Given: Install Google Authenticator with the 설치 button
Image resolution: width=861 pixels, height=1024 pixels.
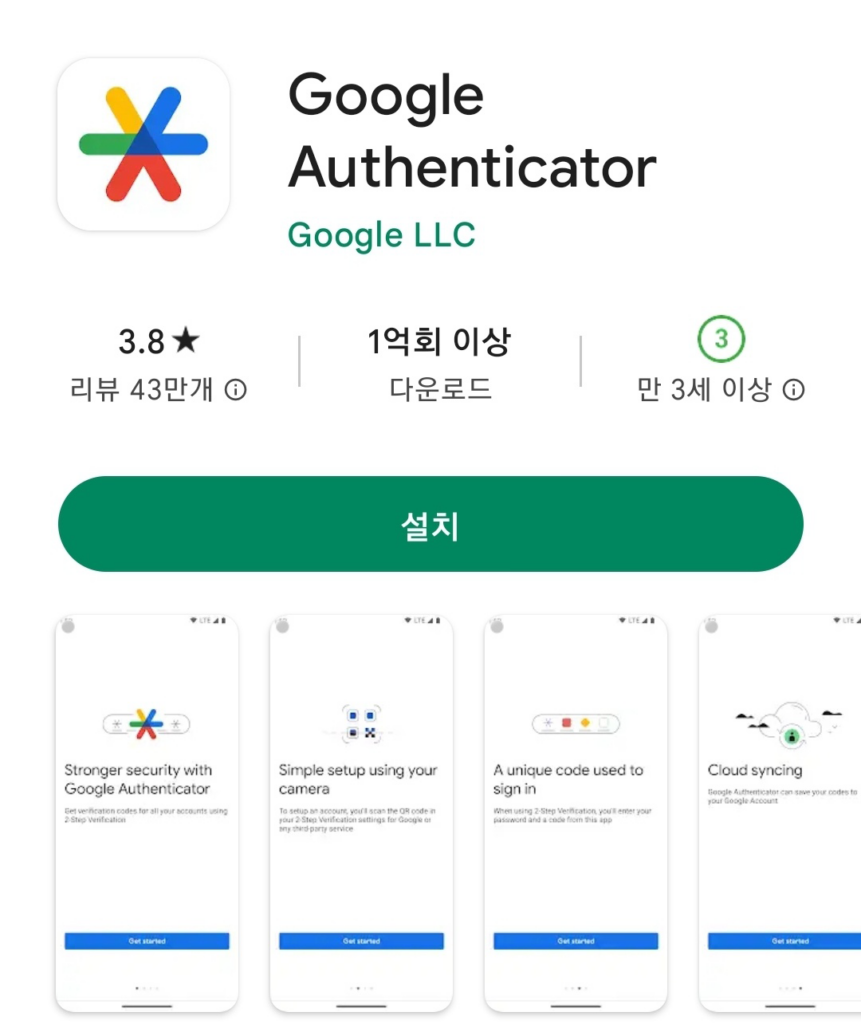Looking at the screenshot, I should coord(430,524).
